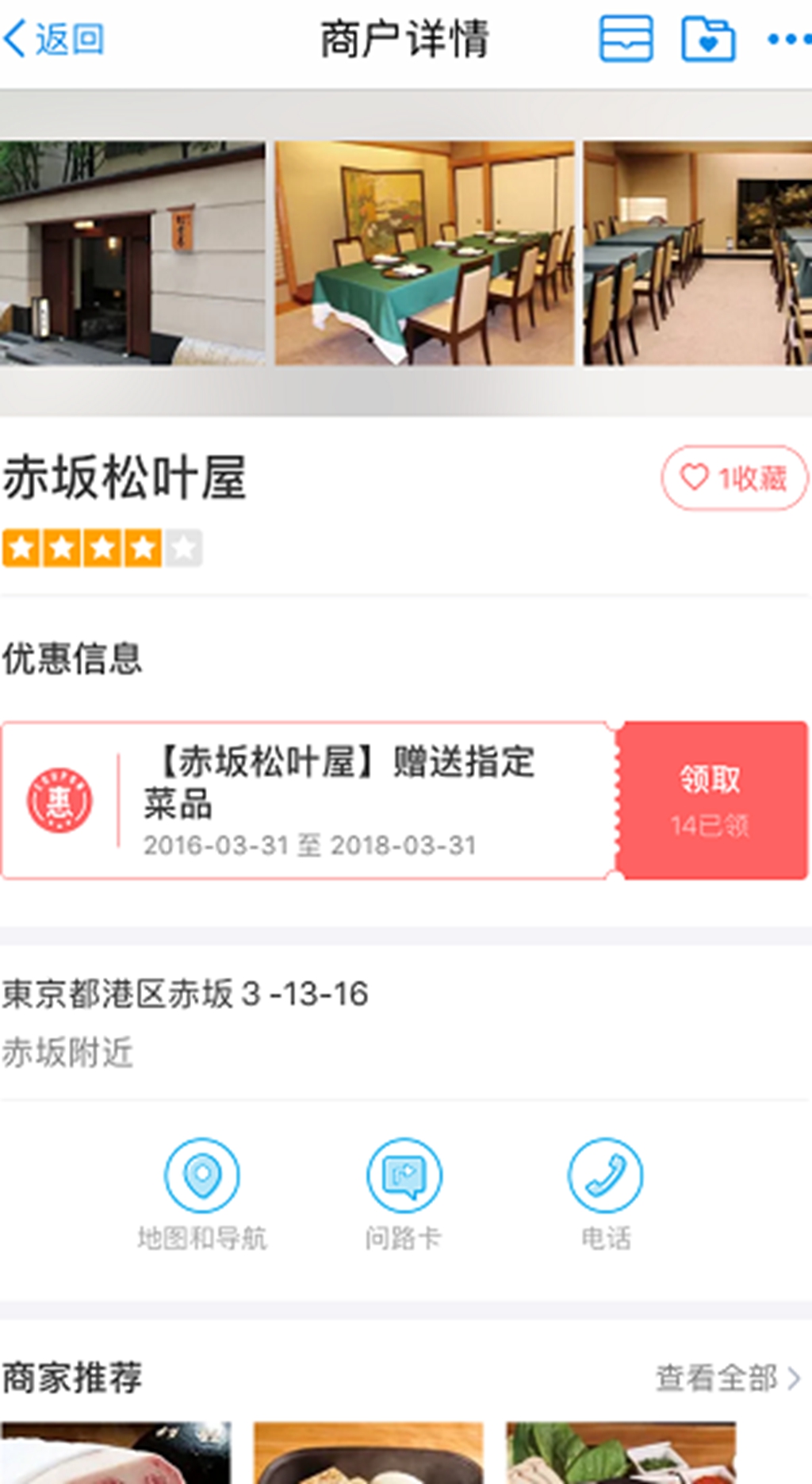Open the favorites folder icon

click(708, 39)
